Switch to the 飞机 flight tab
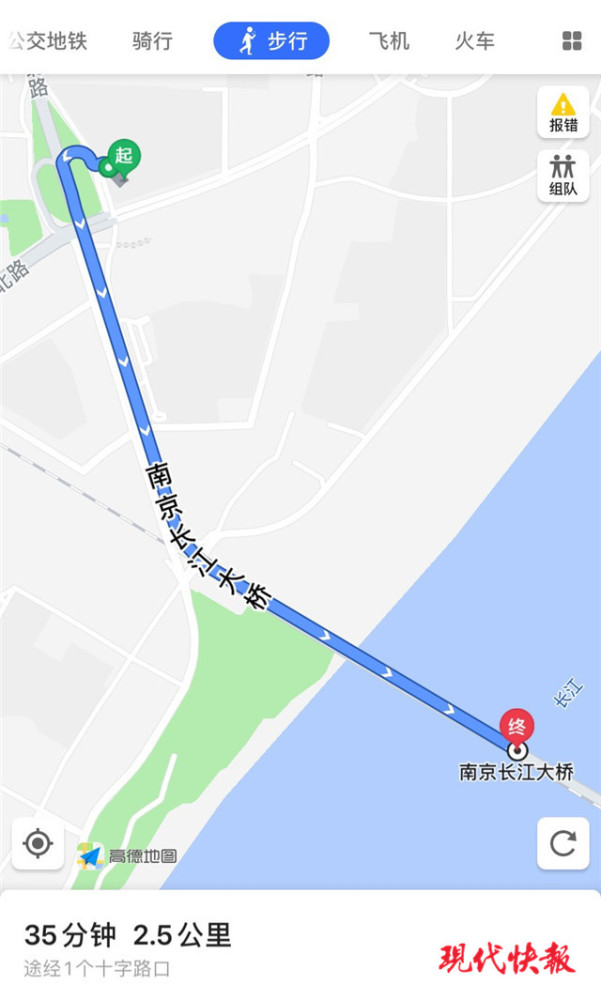 pos(389,41)
